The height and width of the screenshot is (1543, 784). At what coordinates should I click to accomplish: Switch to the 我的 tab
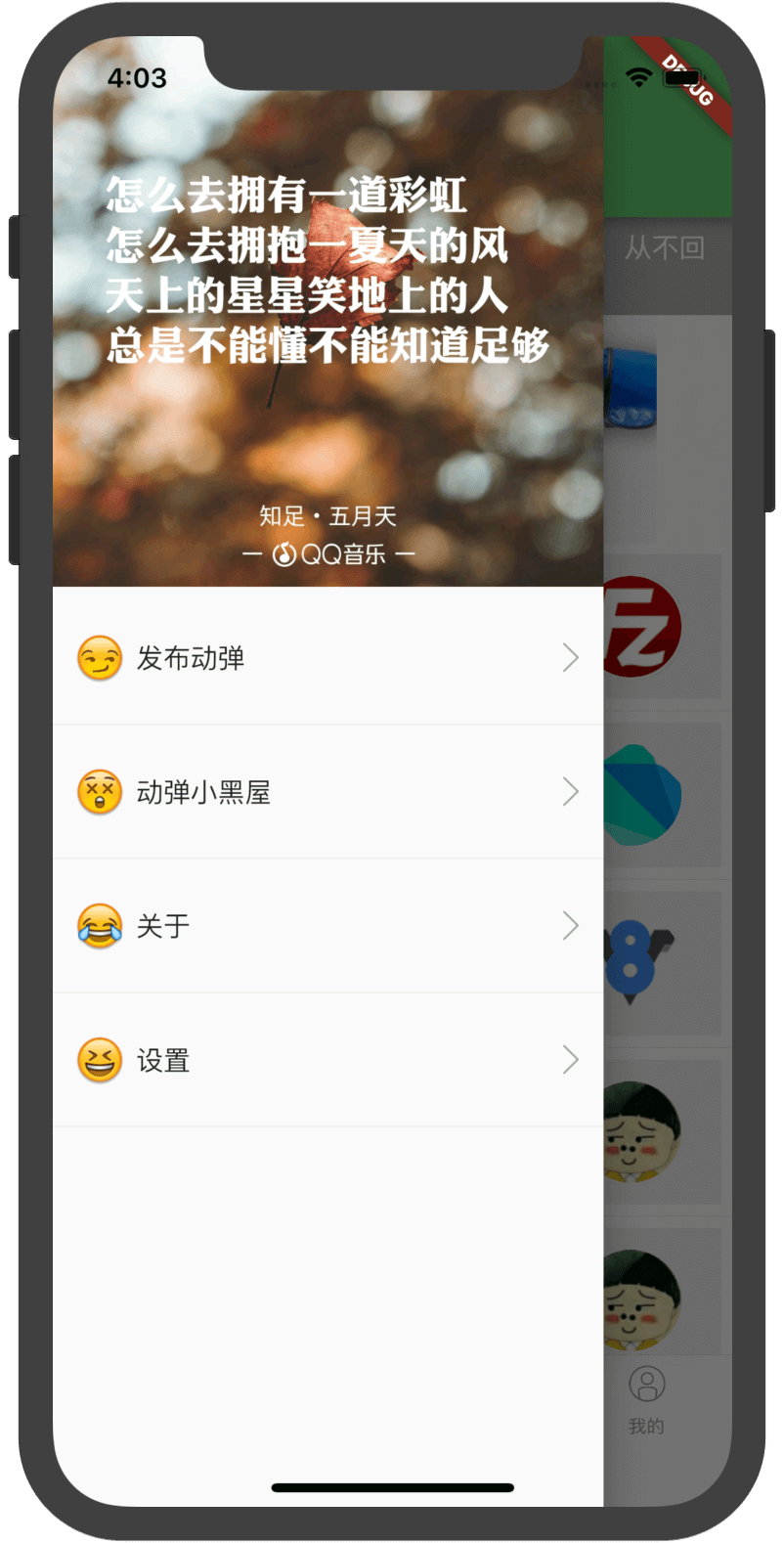click(x=646, y=1400)
